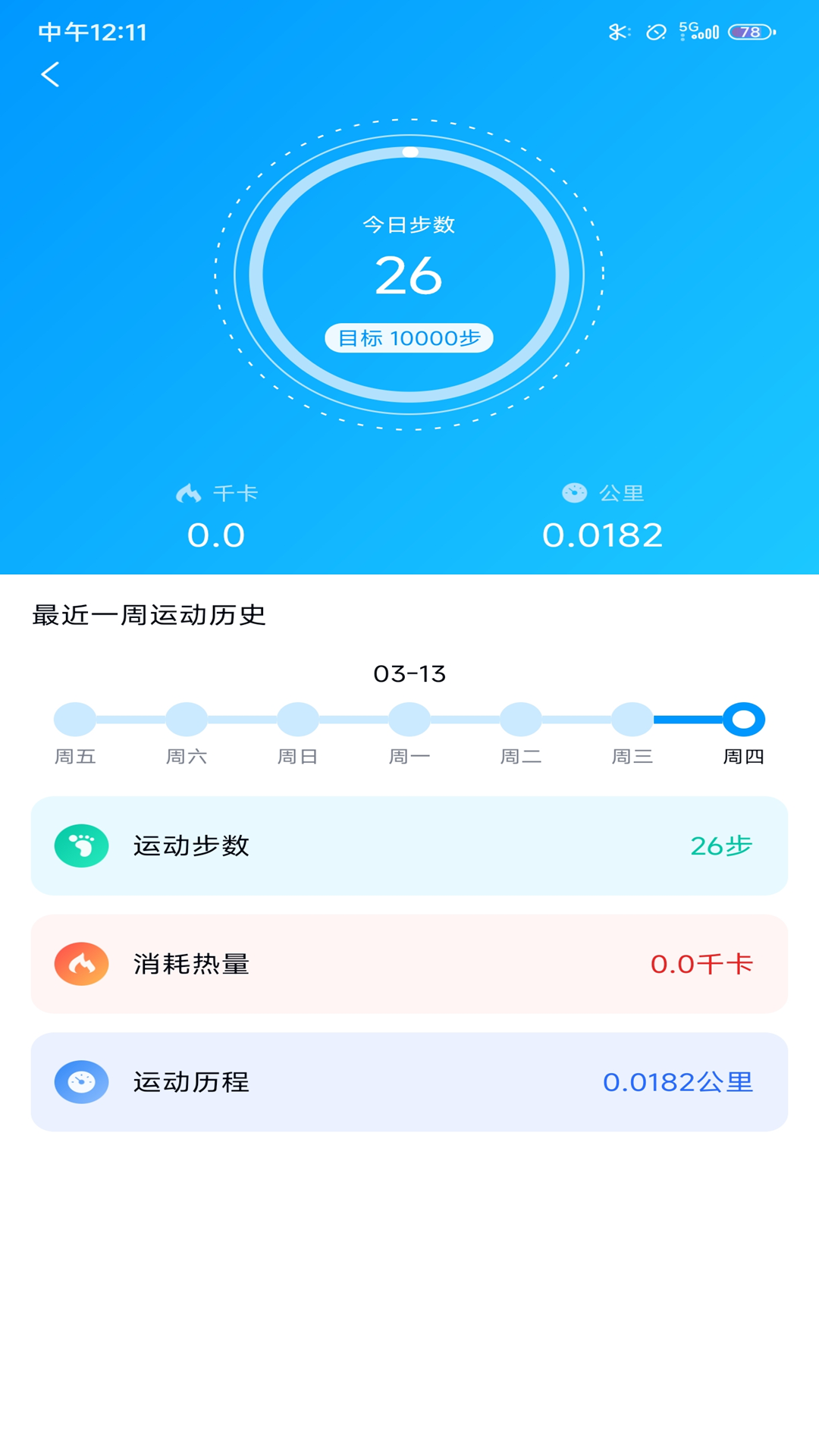Select 周一 on the weekly timeline
Image resolution: width=819 pixels, height=1456 pixels.
pos(409,719)
